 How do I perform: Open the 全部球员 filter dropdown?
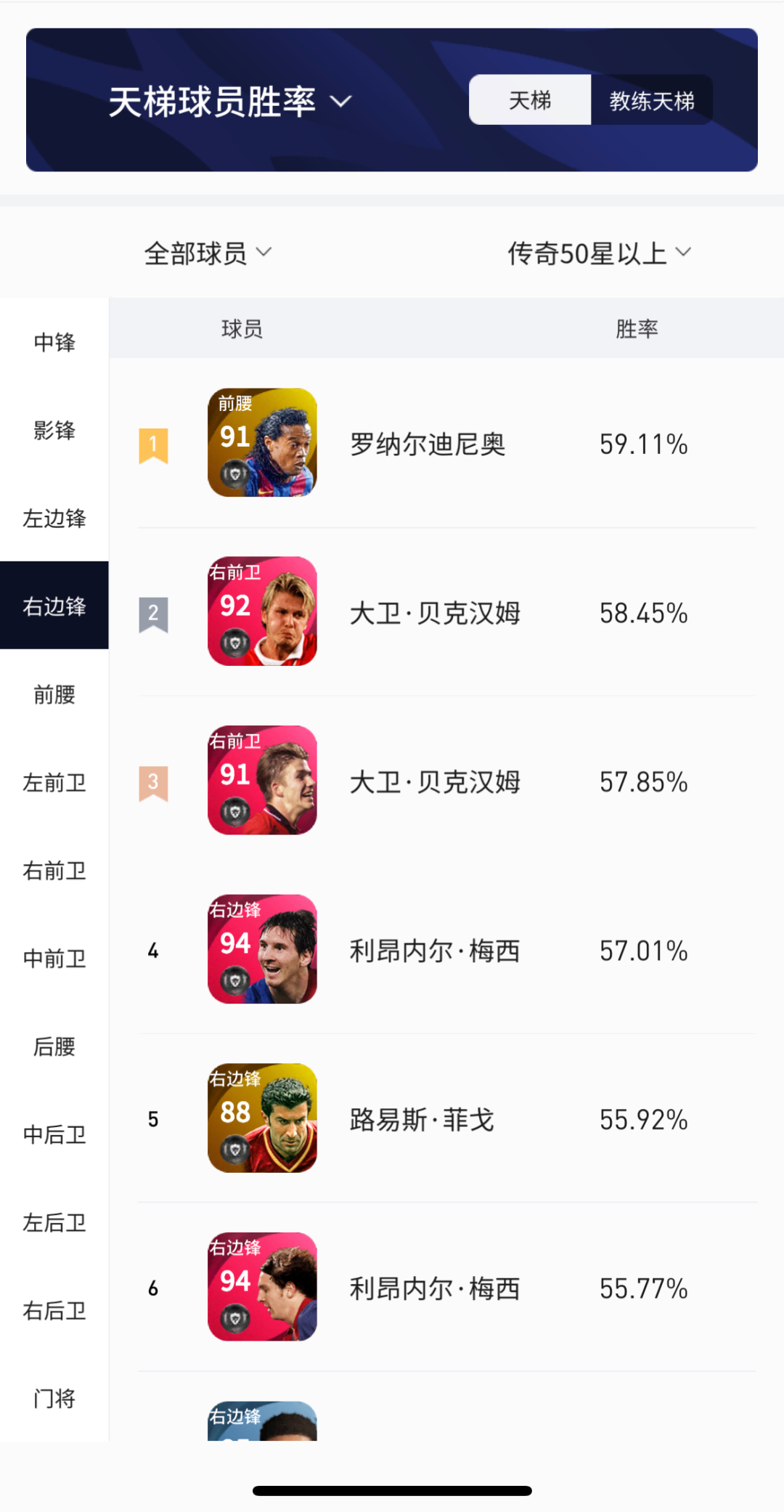click(x=208, y=253)
